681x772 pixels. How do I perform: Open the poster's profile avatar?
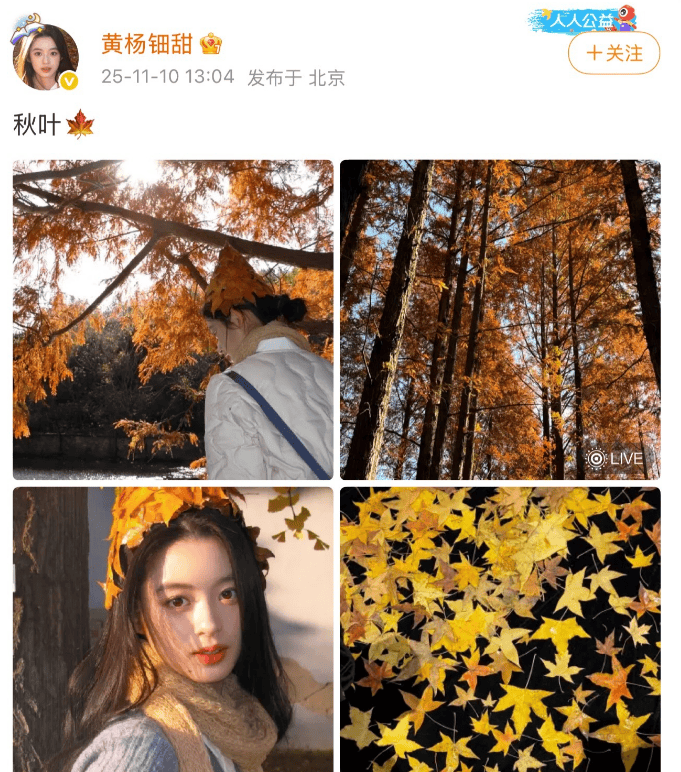pyautogui.click(x=45, y=56)
